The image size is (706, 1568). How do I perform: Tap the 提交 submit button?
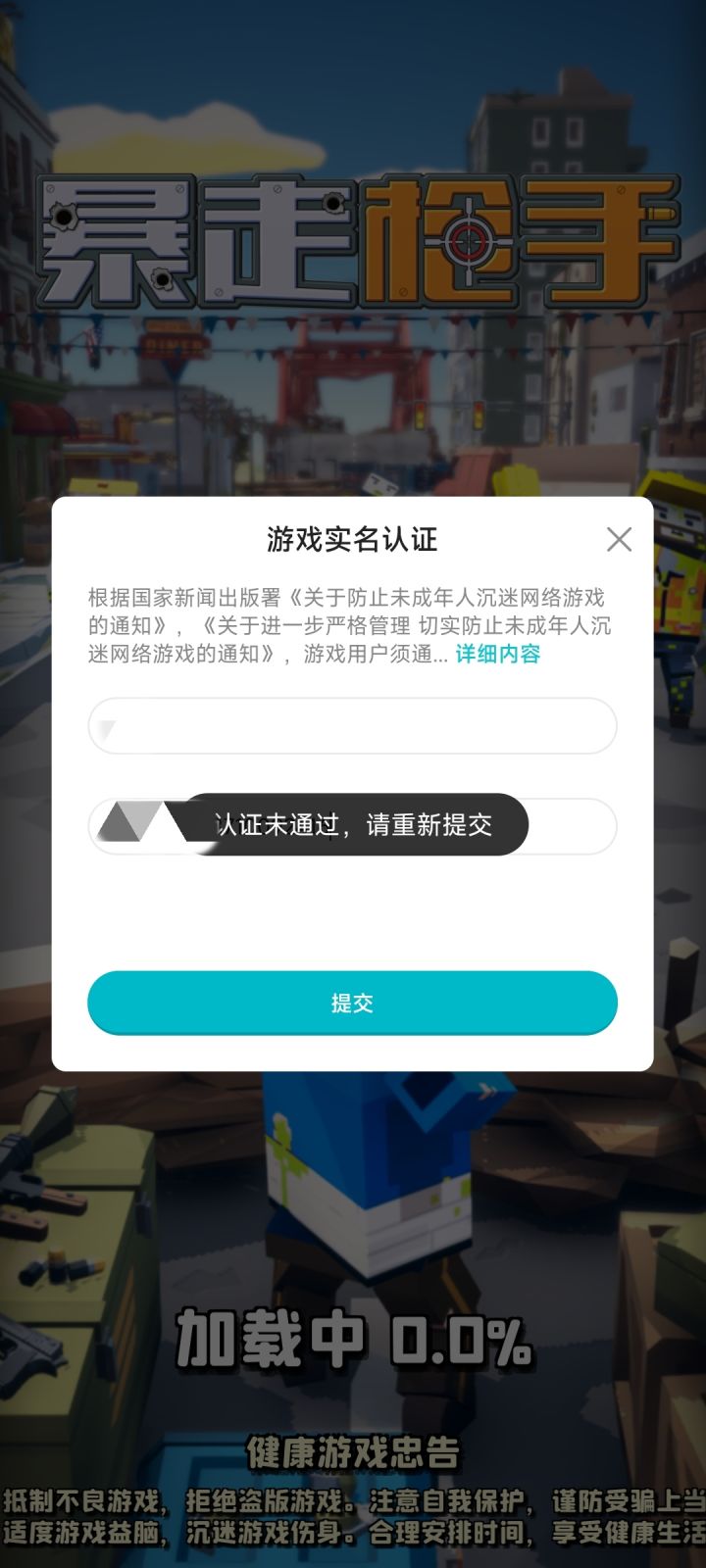point(352,1002)
